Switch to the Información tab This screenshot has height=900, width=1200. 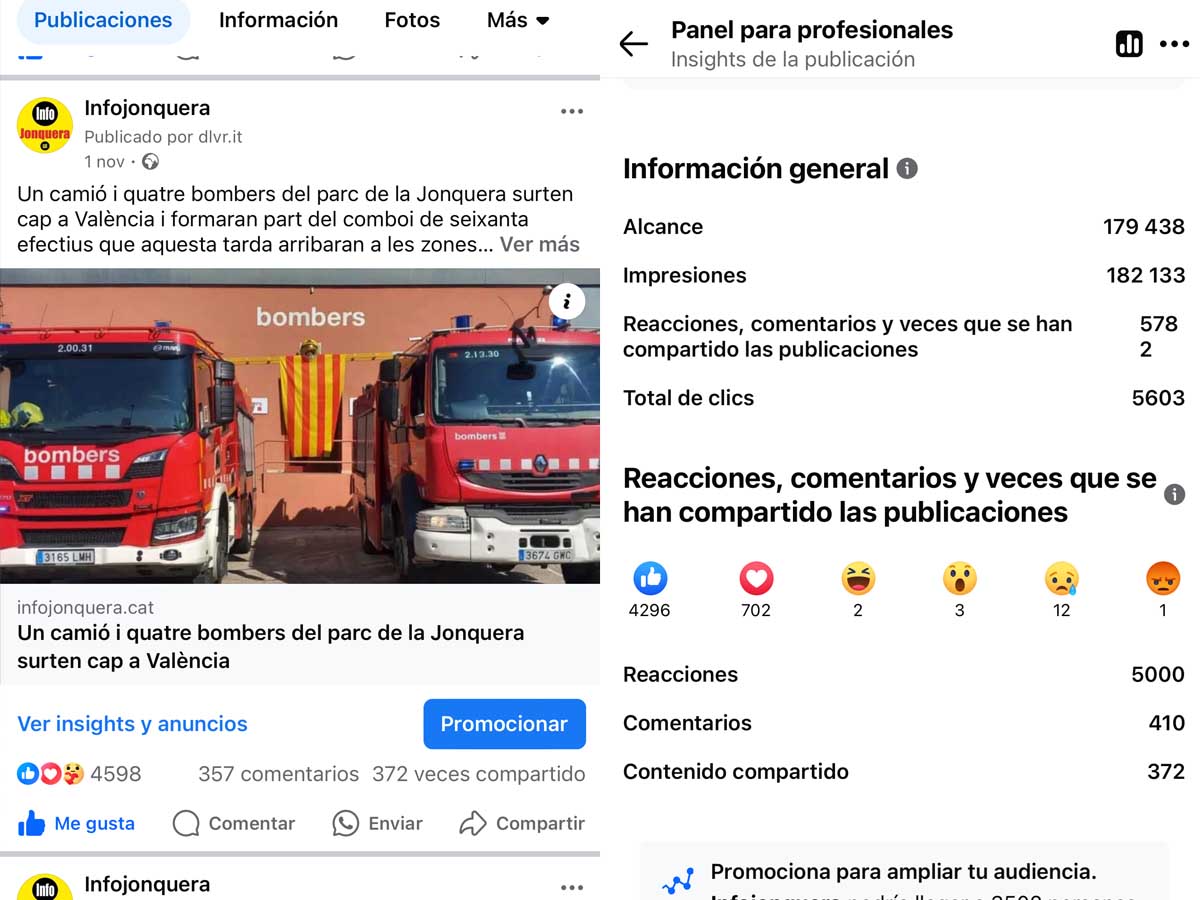[x=278, y=20]
